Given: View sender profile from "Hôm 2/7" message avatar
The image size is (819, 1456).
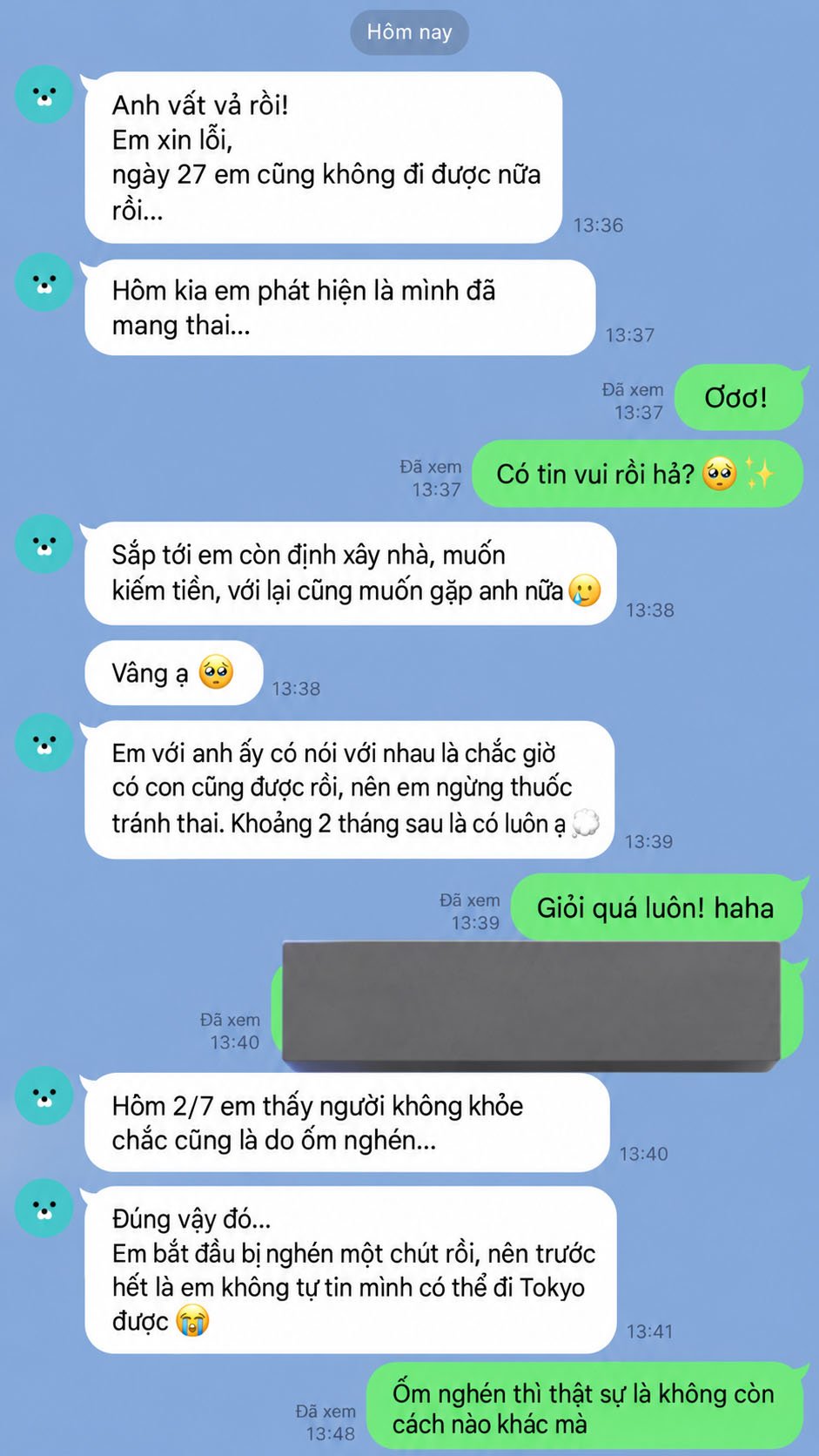Looking at the screenshot, I should [x=44, y=1095].
